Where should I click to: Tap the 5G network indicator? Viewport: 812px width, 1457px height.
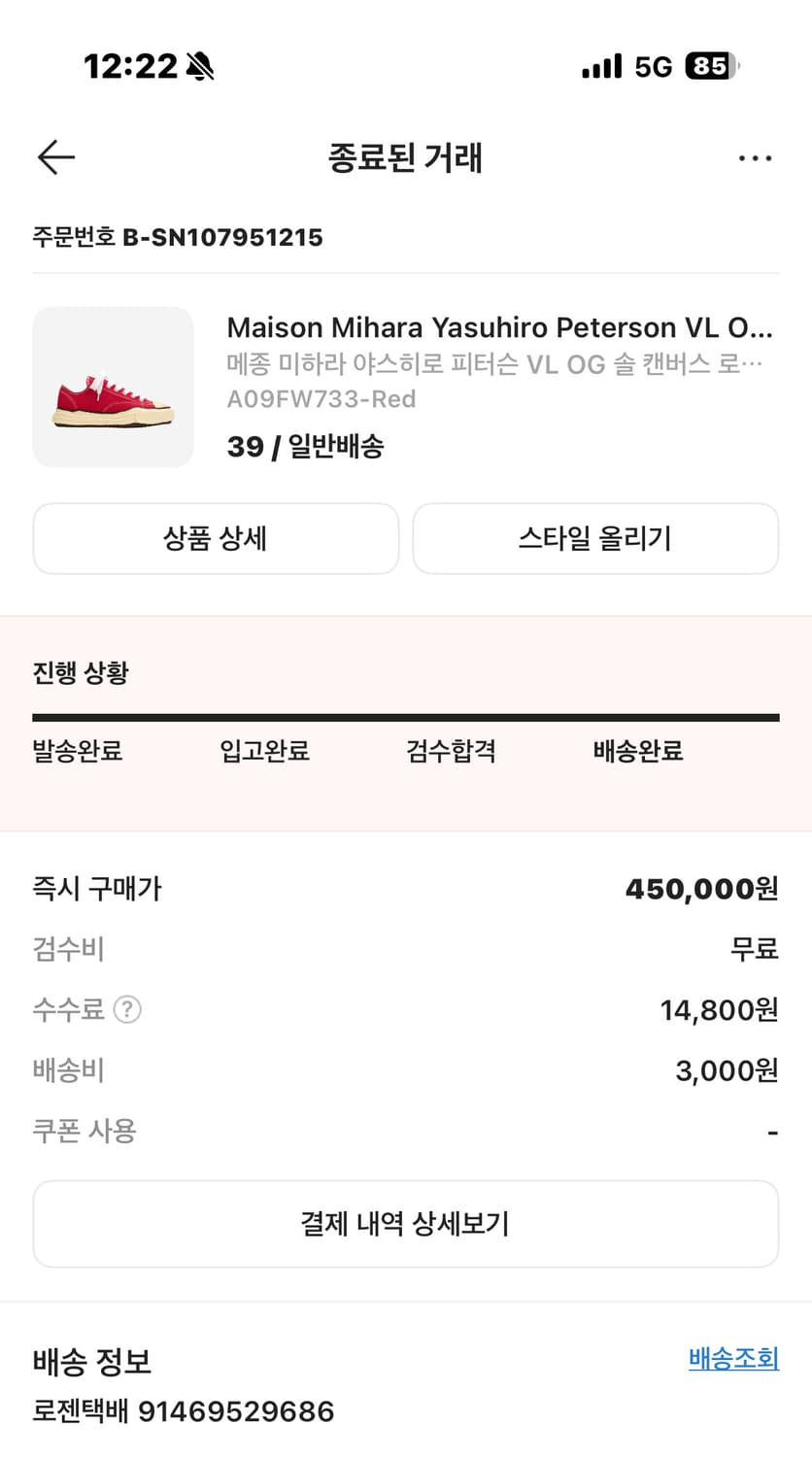(653, 65)
